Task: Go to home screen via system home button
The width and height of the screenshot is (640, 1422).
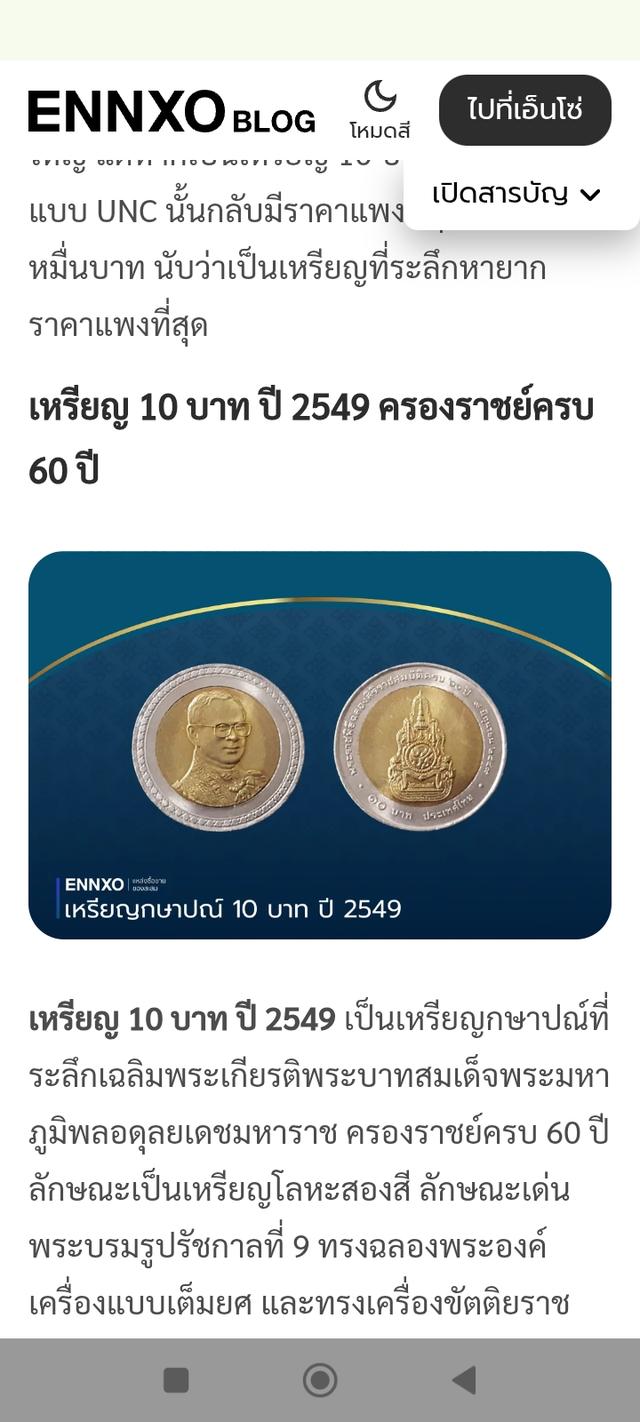Action: click(x=320, y=1380)
